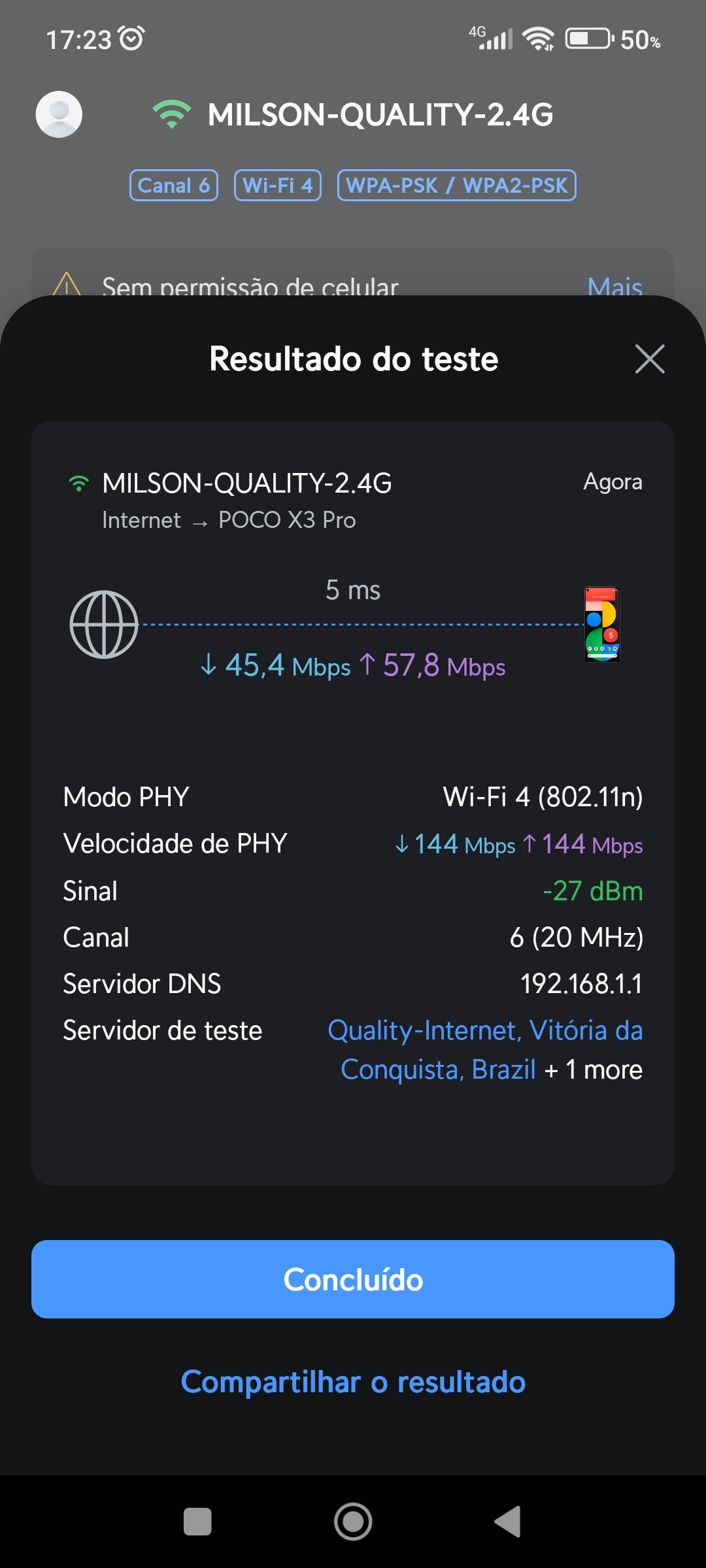Viewport: 706px width, 1568px height.
Task: Go back using the system back button
Action: coord(507,1522)
